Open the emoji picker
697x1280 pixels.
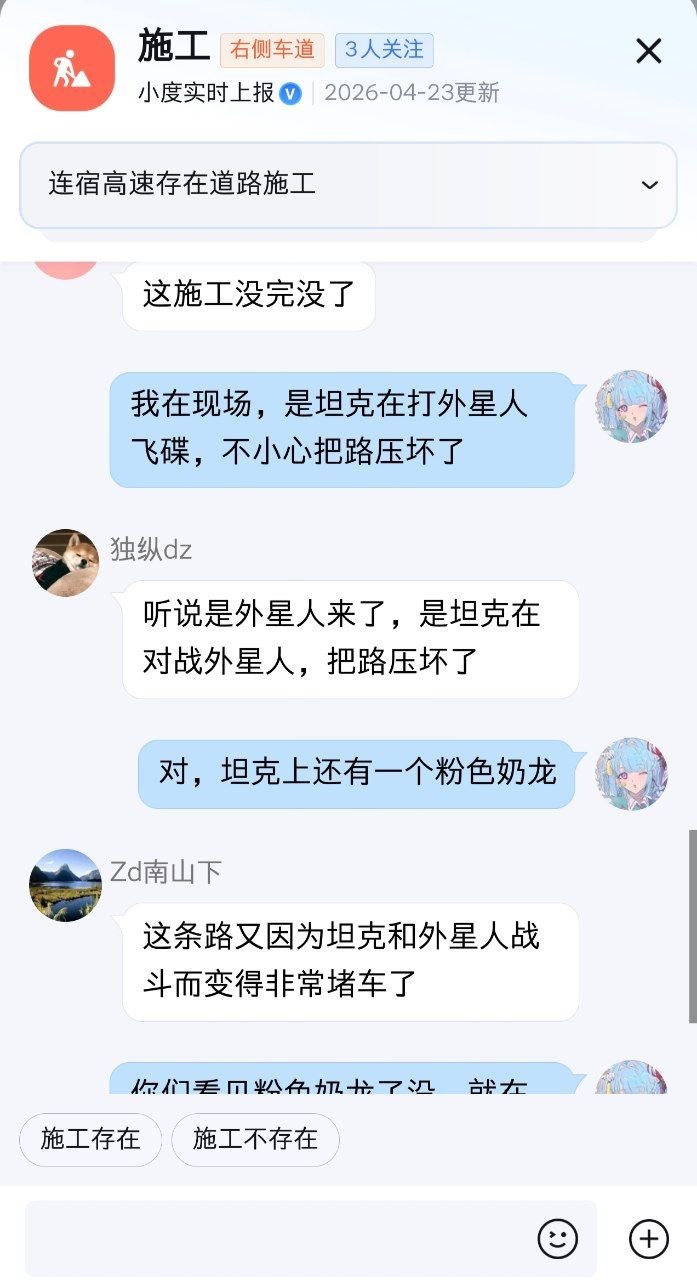point(558,1239)
